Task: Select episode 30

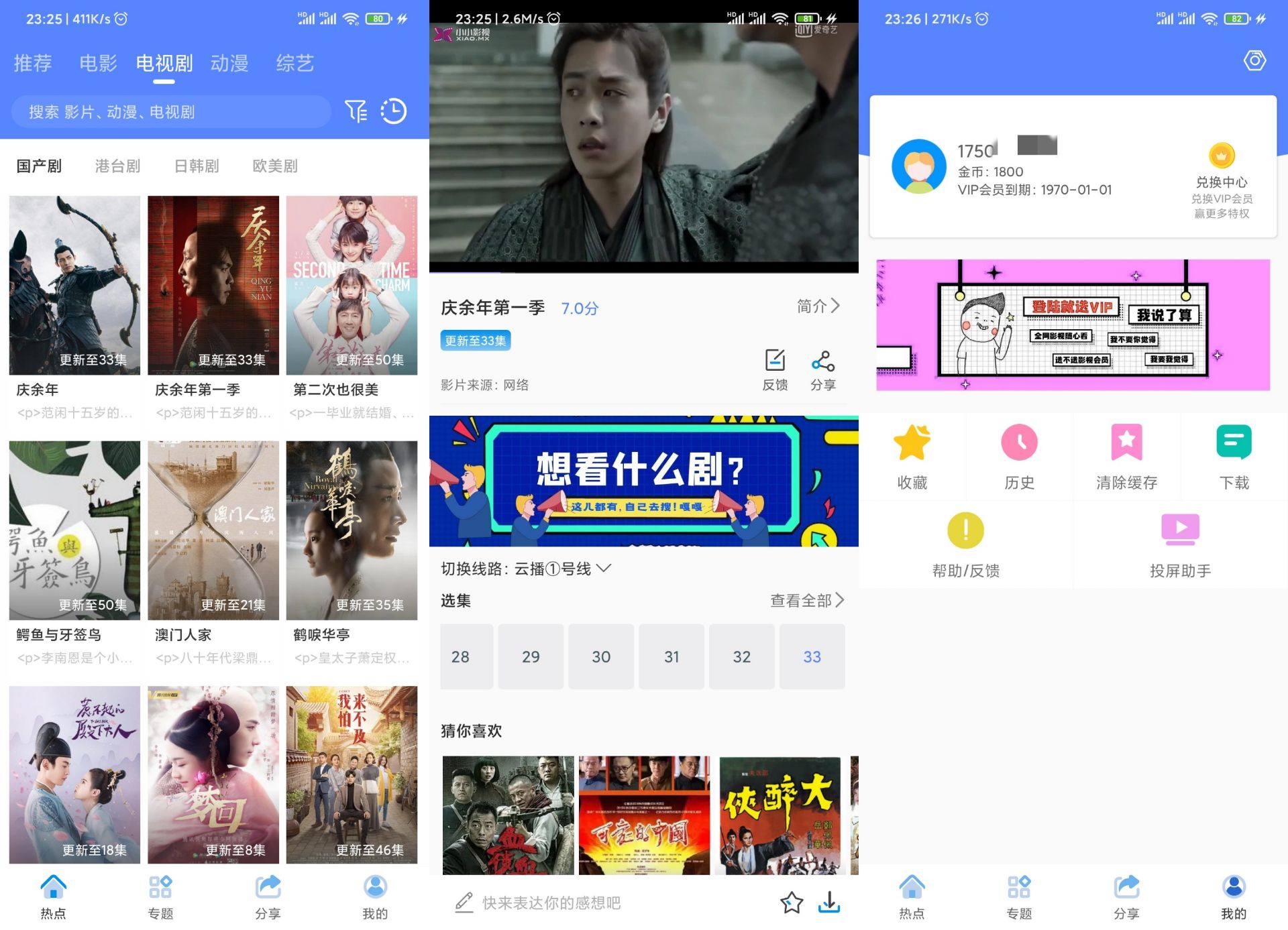Action: click(x=600, y=656)
